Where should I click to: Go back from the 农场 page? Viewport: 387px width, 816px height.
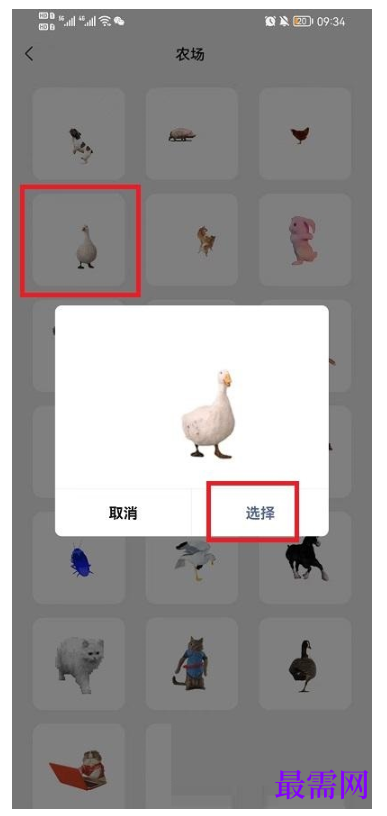[29, 54]
